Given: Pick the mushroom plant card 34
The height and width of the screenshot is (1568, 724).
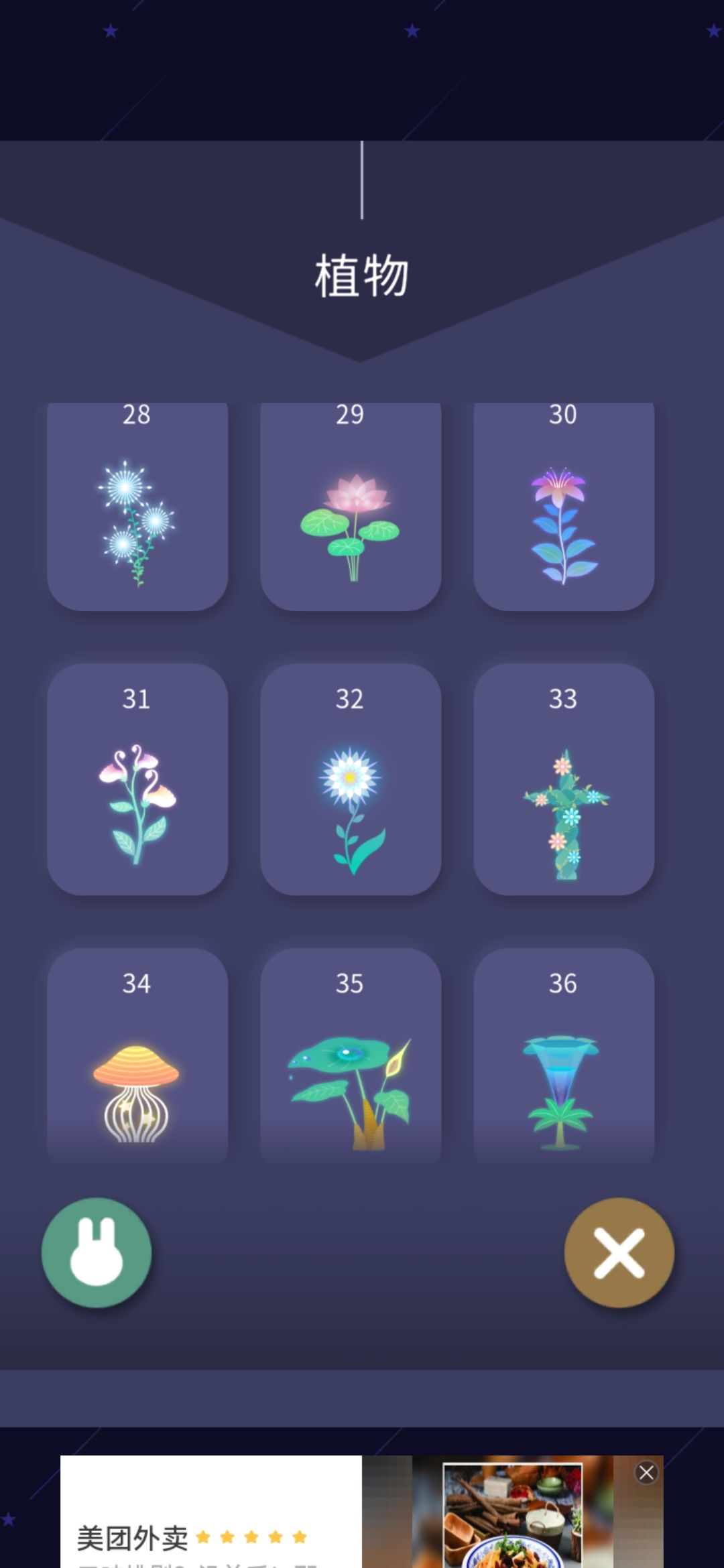Looking at the screenshot, I should (137, 1056).
